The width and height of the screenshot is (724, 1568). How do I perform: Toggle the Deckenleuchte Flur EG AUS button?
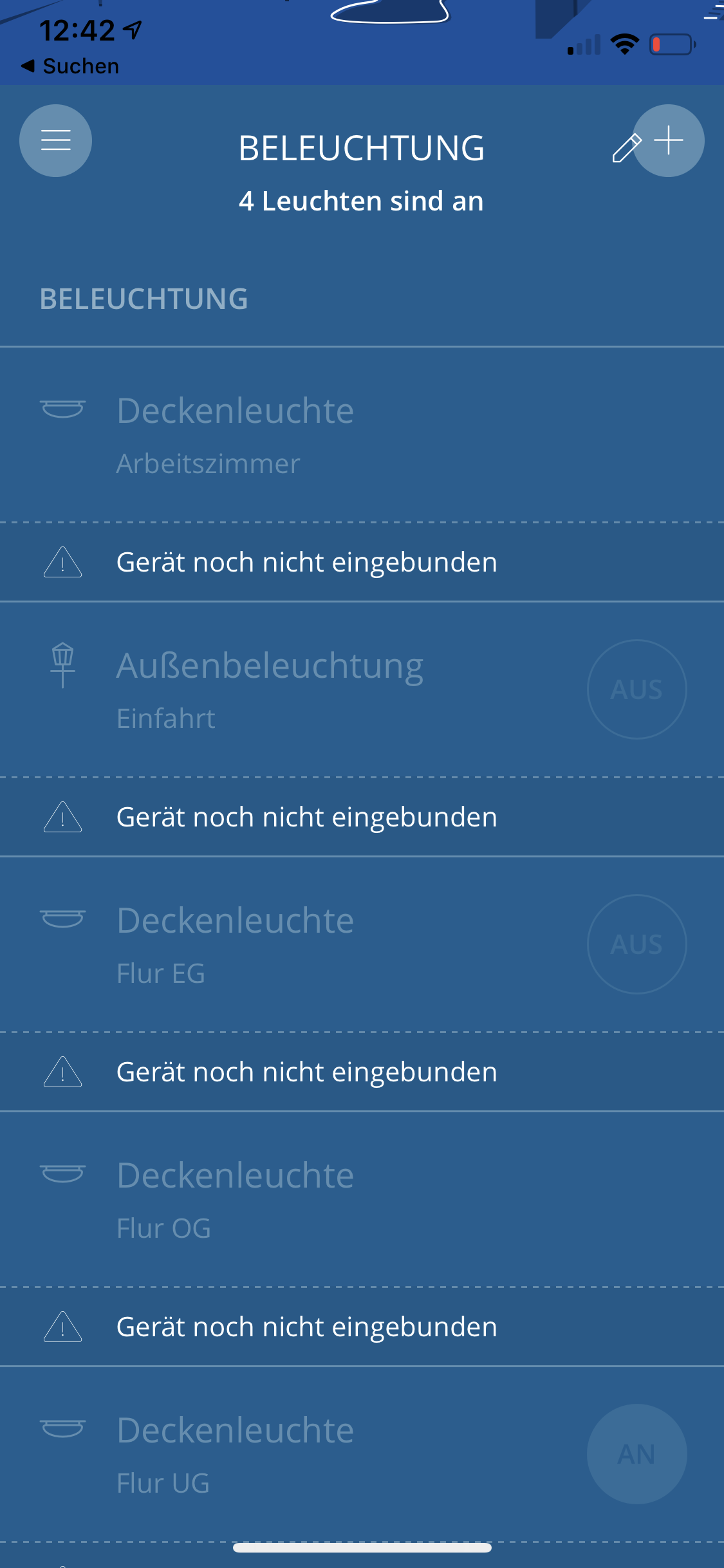636,944
